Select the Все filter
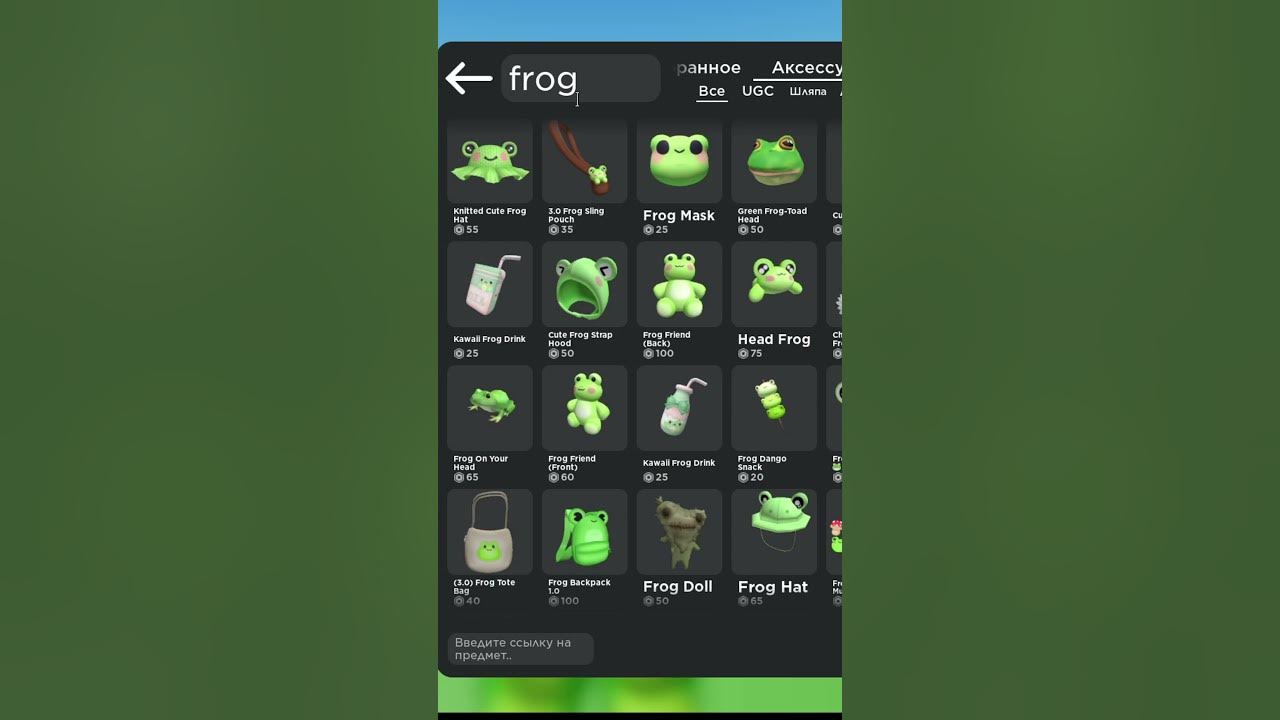This screenshot has width=1280, height=720. pos(711,91)
